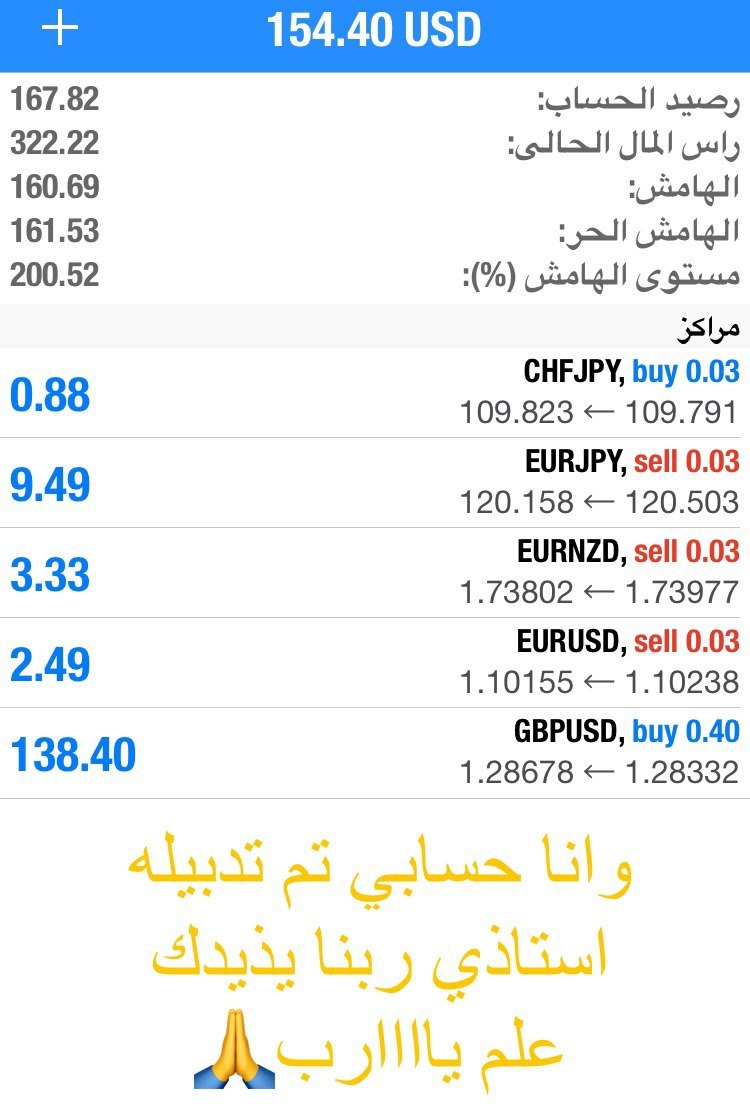
Task: Tap the plus icon for new order
Action: (x=60, y=30)
